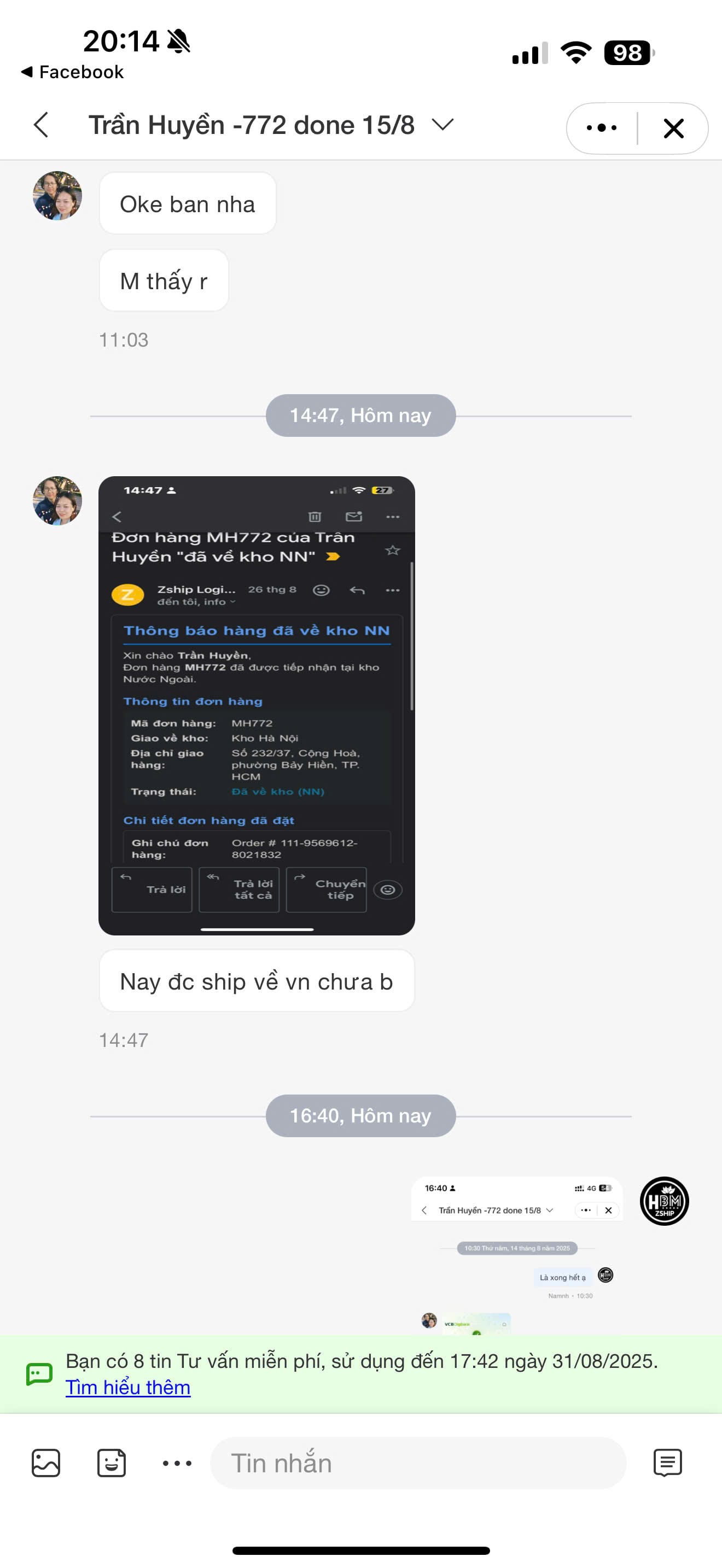The width and height of the screenshot is (722, 1568).
Task: Return to Facebook app
Action: [x=72, y=72]
